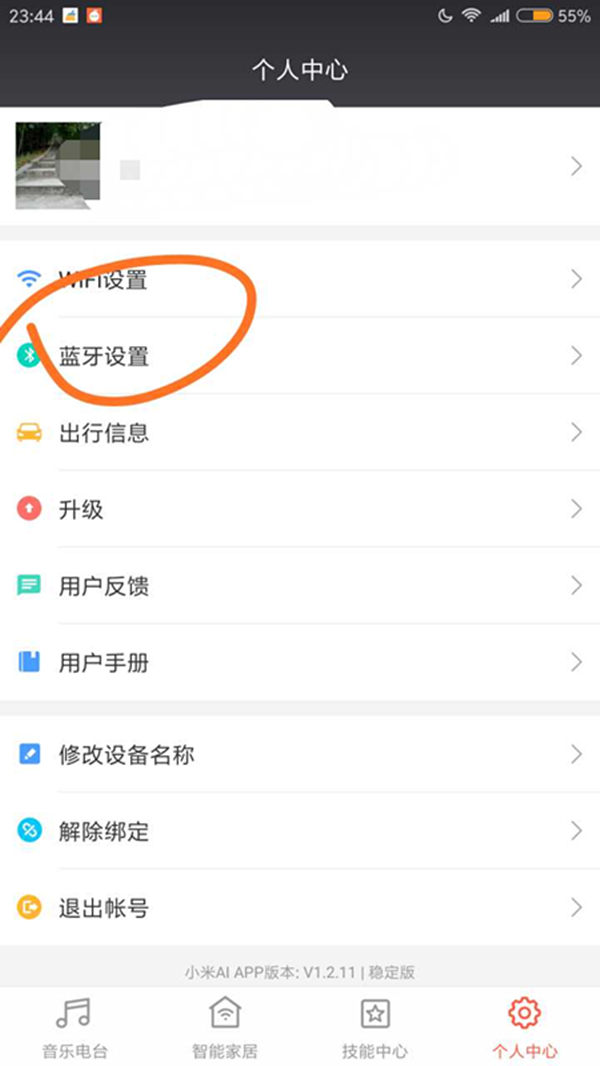Open 用户反馈 feedback

tap(300, 586)
